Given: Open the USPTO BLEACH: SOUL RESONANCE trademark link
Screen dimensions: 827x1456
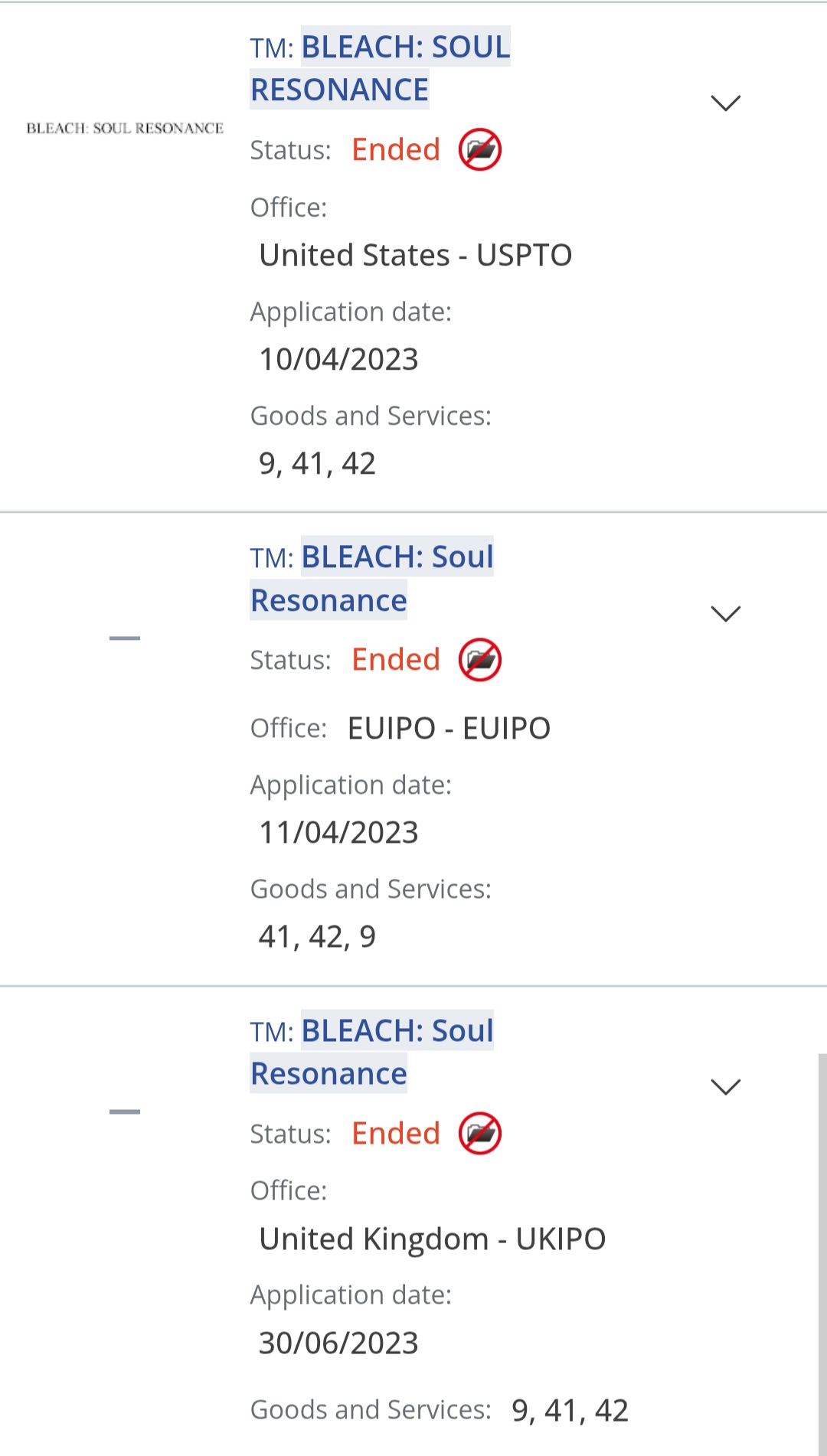Looking at the screenshot, I should point(380,68).
